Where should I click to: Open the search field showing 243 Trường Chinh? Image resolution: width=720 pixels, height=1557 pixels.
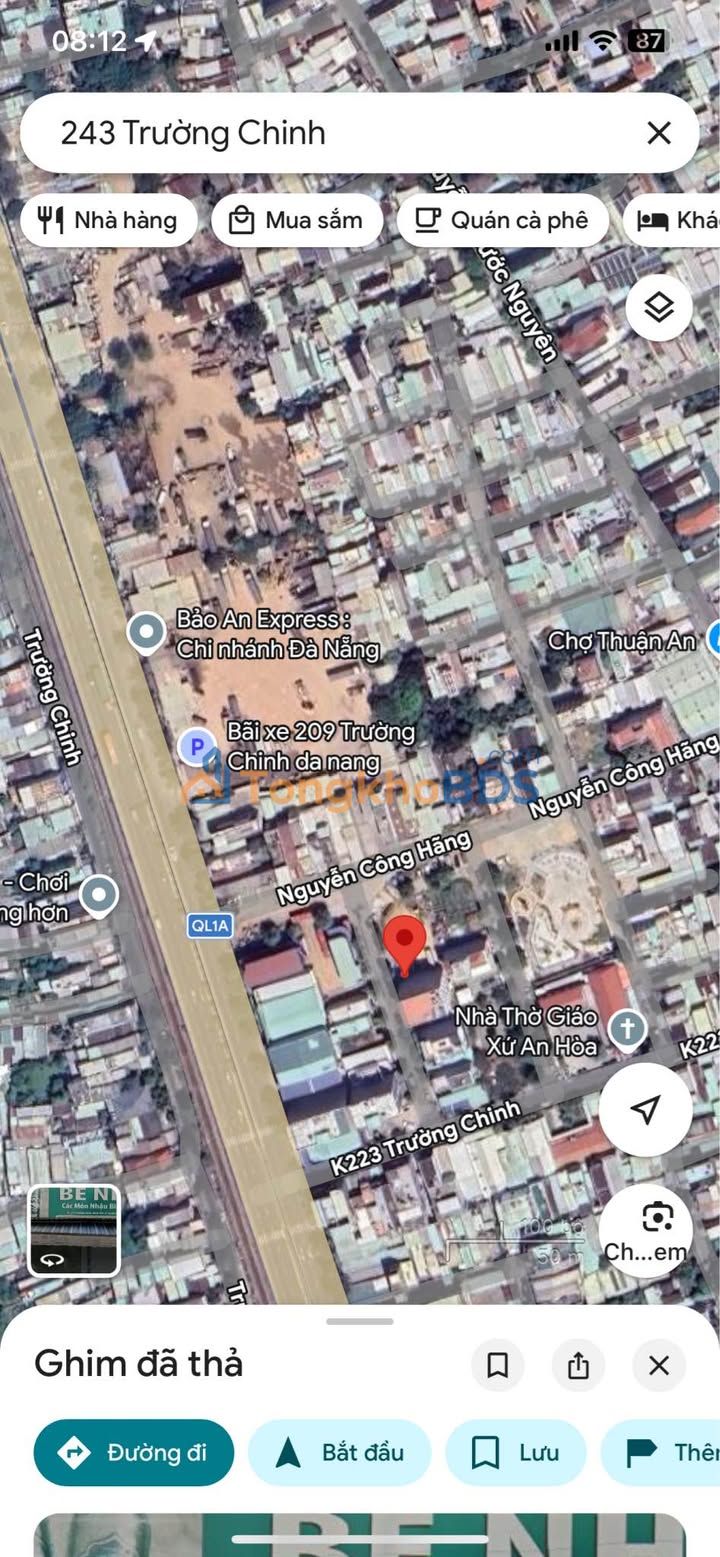pyautogui.click(x=330, y=133)
